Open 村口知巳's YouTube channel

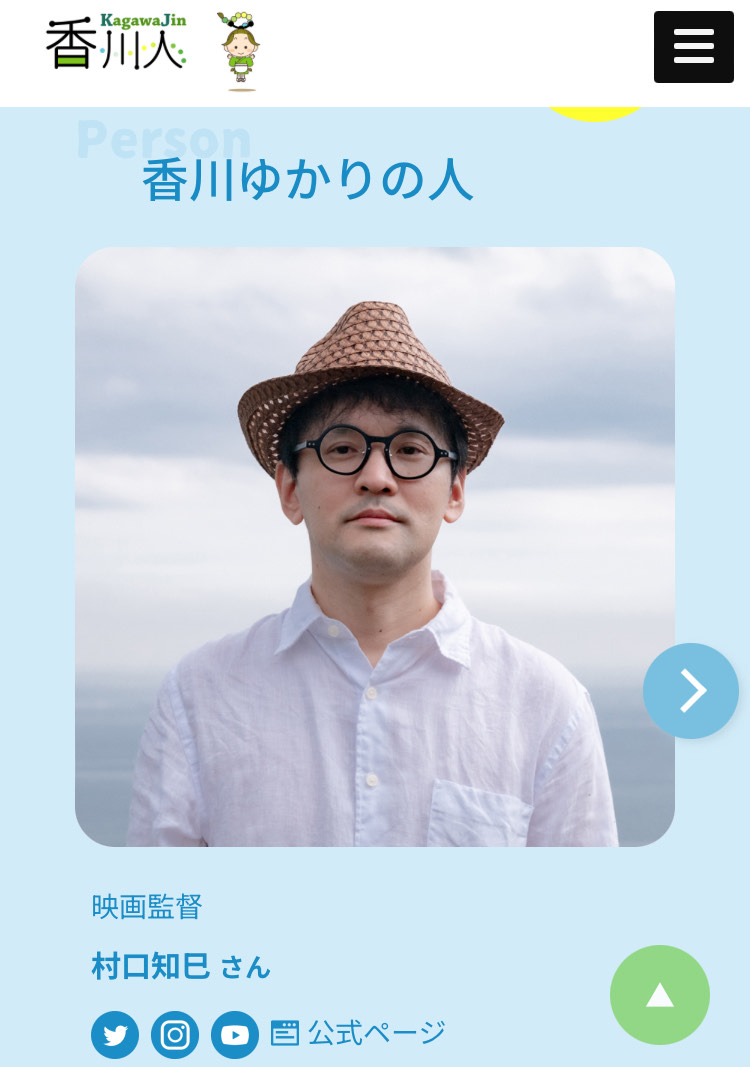[x=235, y=1035]
